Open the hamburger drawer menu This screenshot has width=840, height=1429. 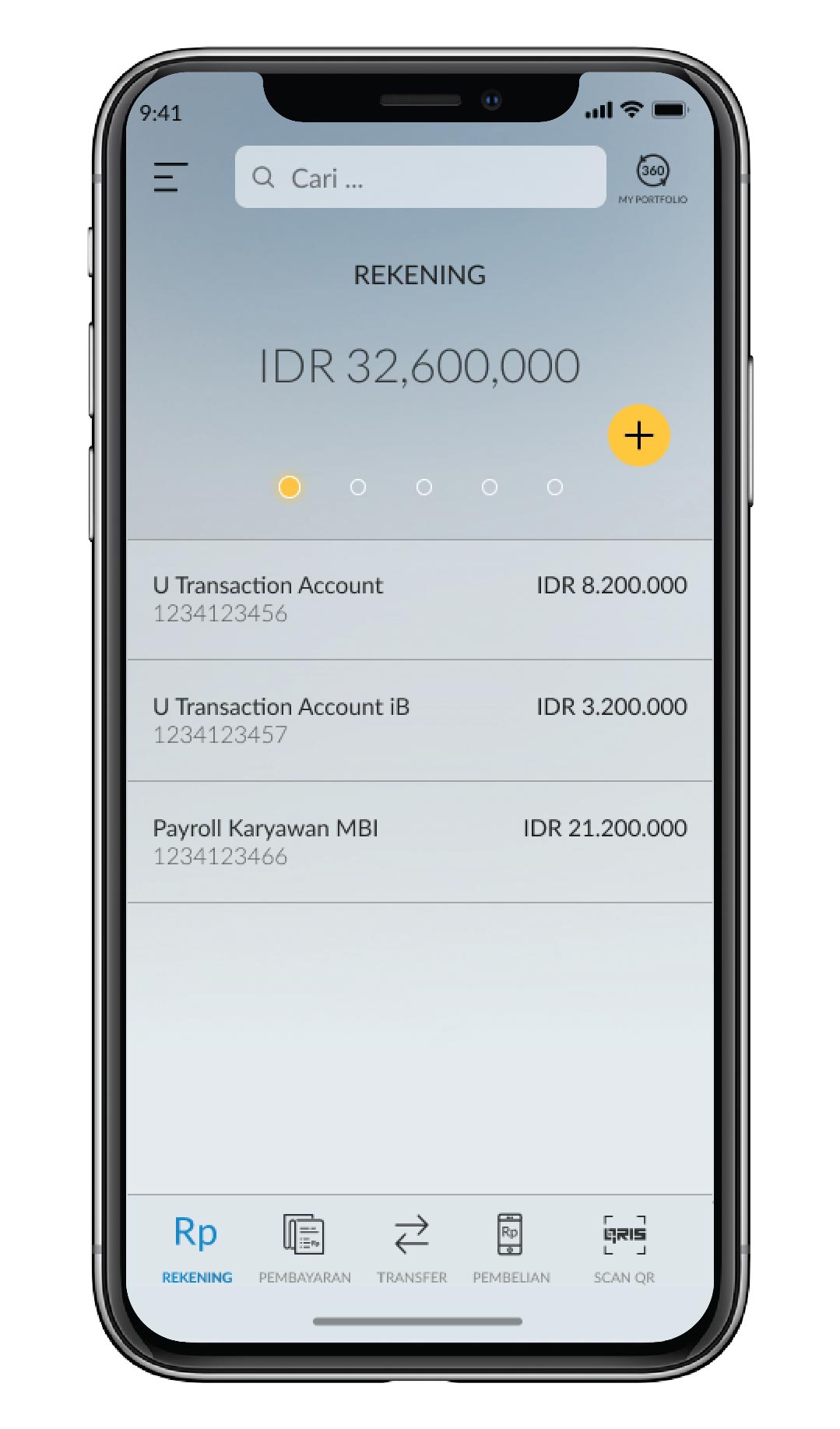170,177
